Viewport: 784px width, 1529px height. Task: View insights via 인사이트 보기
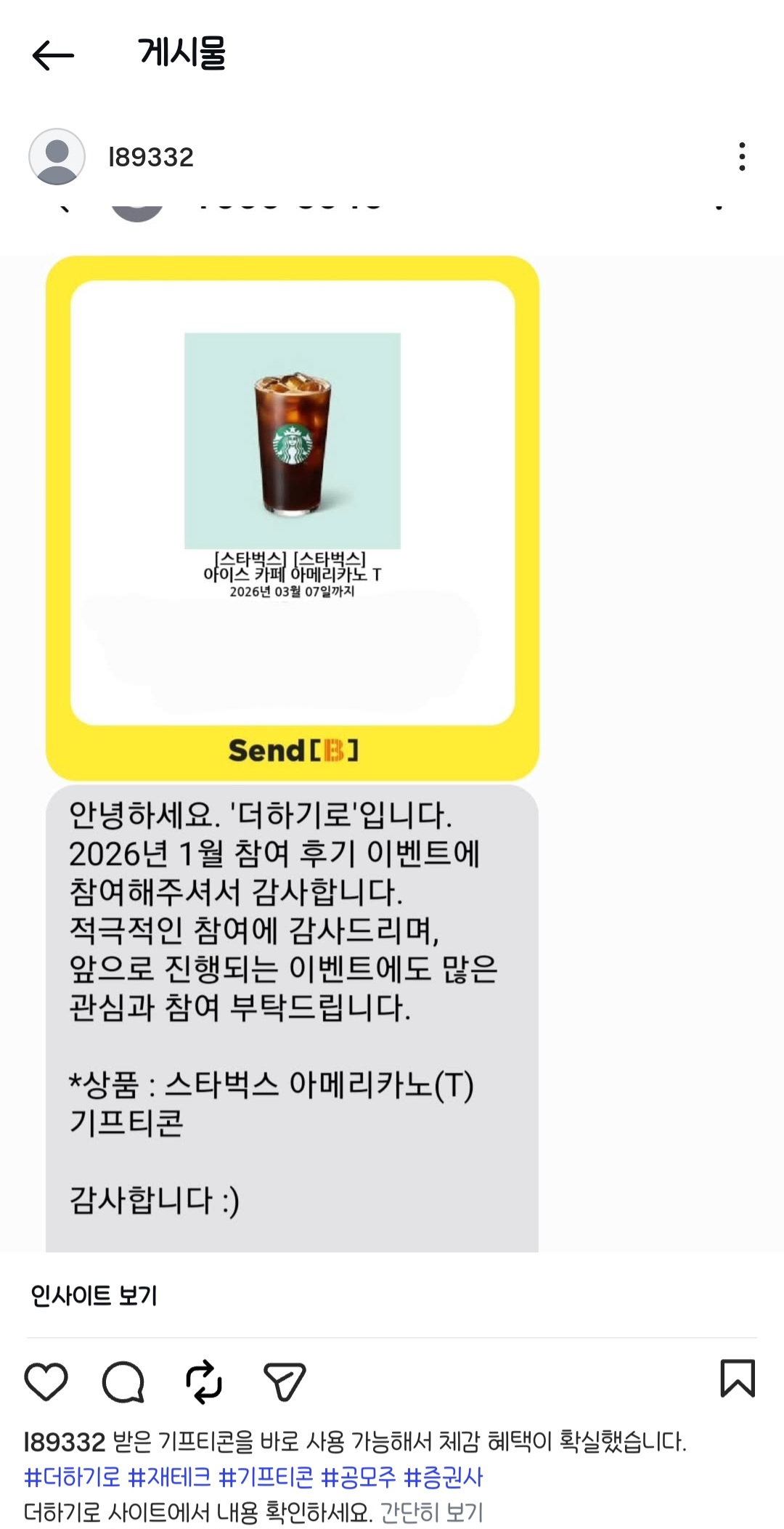94,1295
